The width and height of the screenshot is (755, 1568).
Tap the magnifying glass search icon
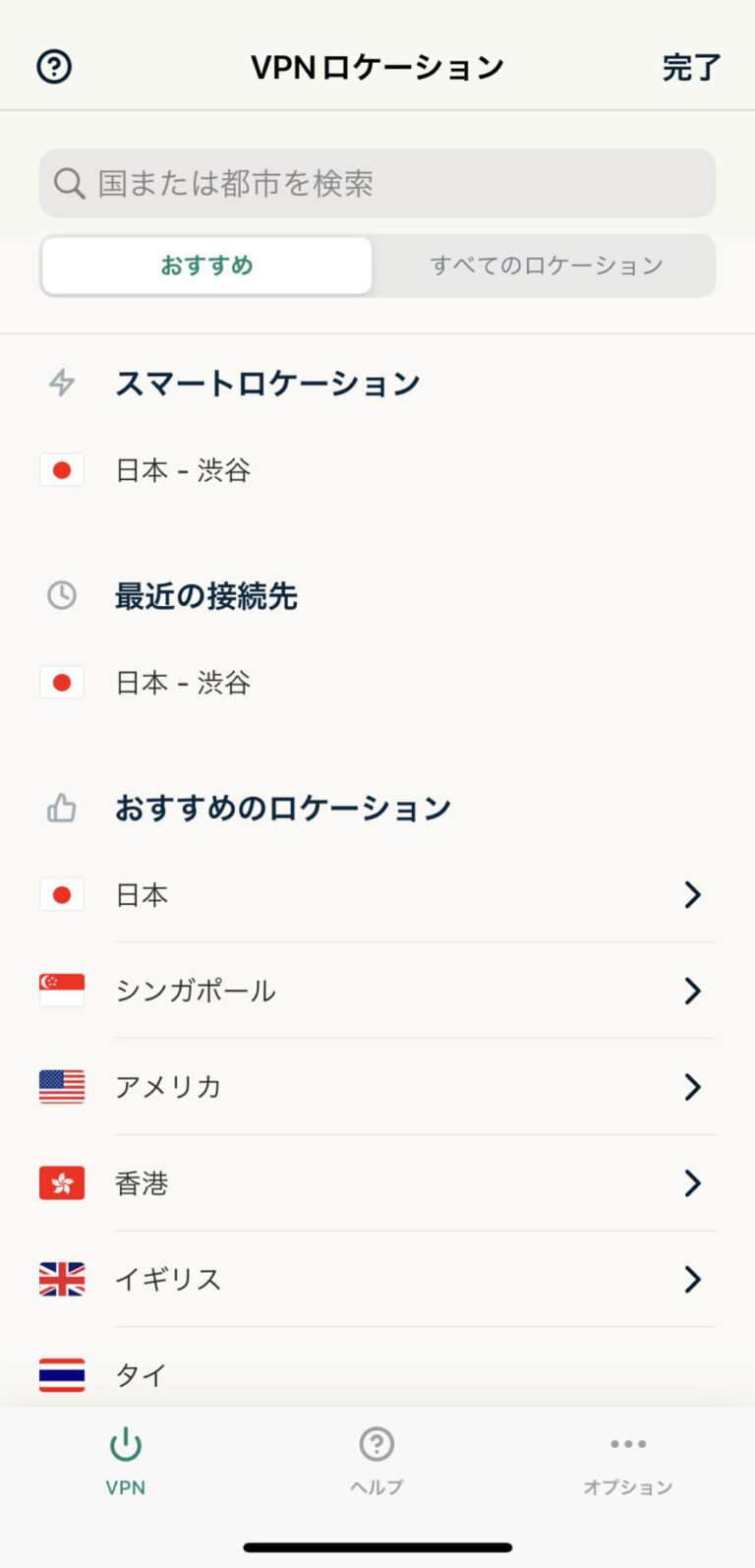point(68,183)
